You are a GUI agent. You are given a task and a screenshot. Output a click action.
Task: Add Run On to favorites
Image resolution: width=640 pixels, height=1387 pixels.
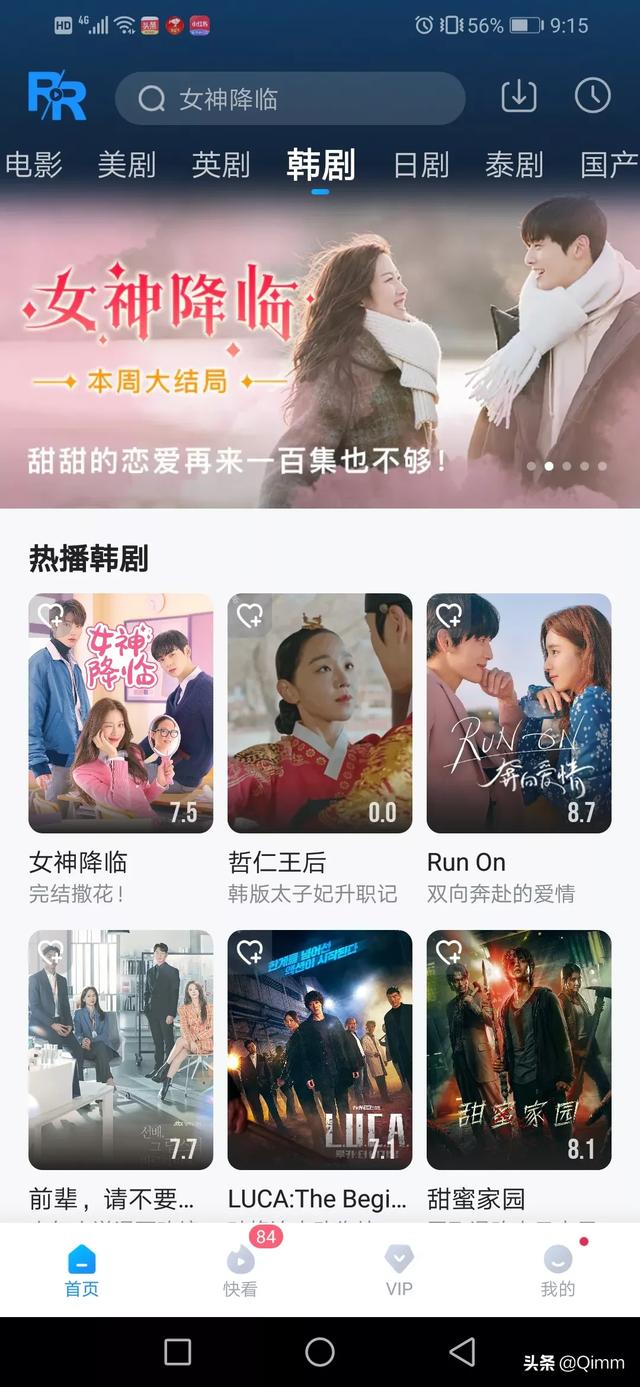tap(448, 615)
